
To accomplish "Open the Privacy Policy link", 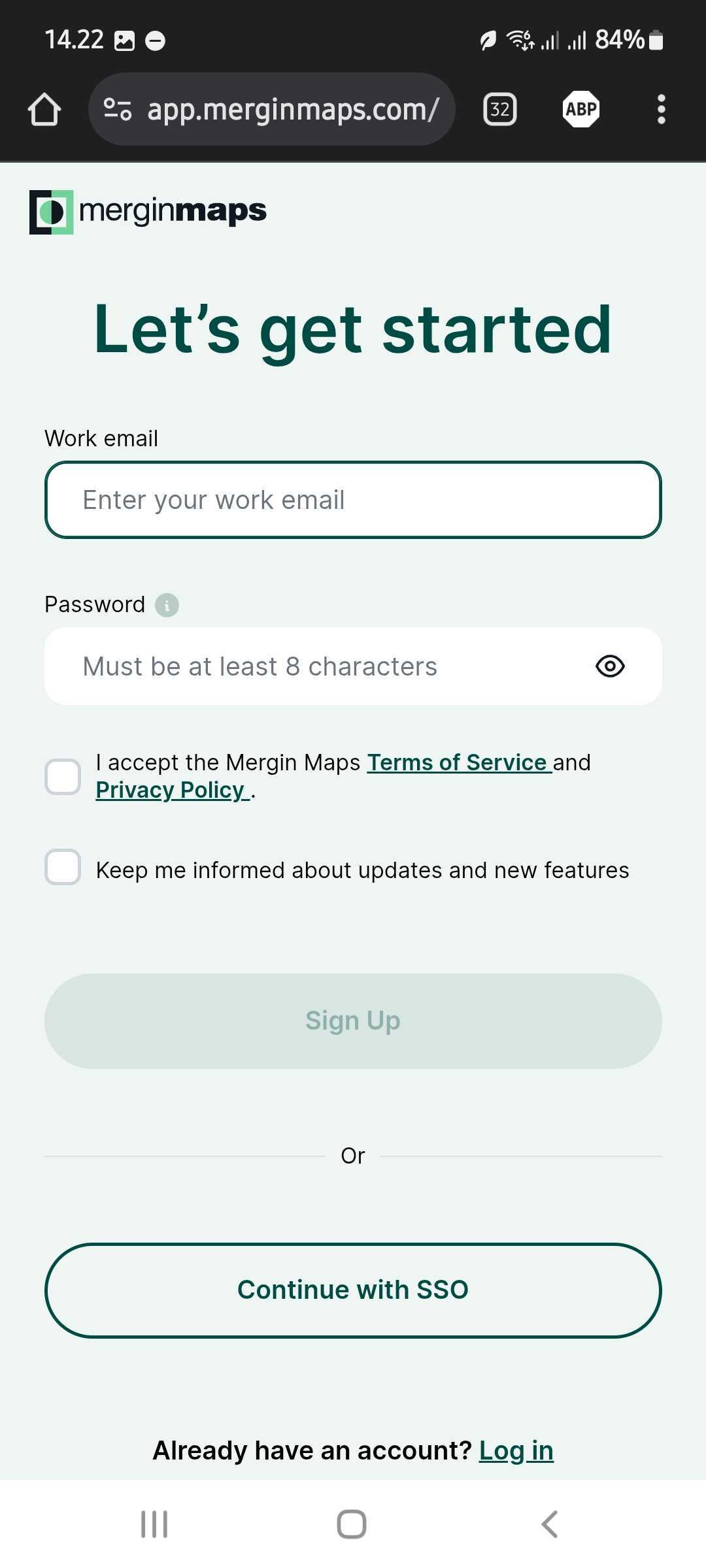I will tap(173, 790).
